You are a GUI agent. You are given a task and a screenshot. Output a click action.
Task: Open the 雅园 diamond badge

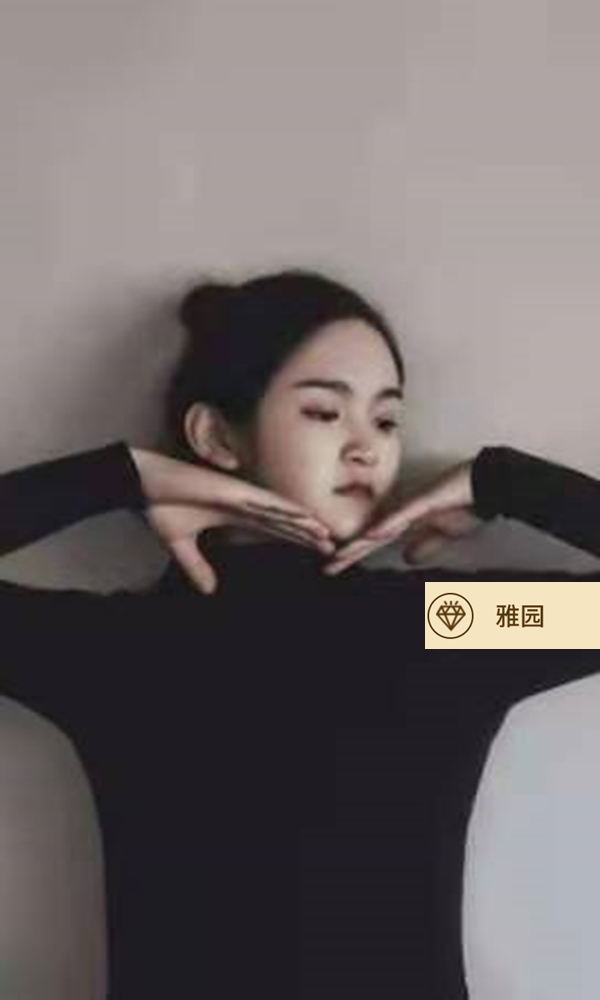click(512, 616)
